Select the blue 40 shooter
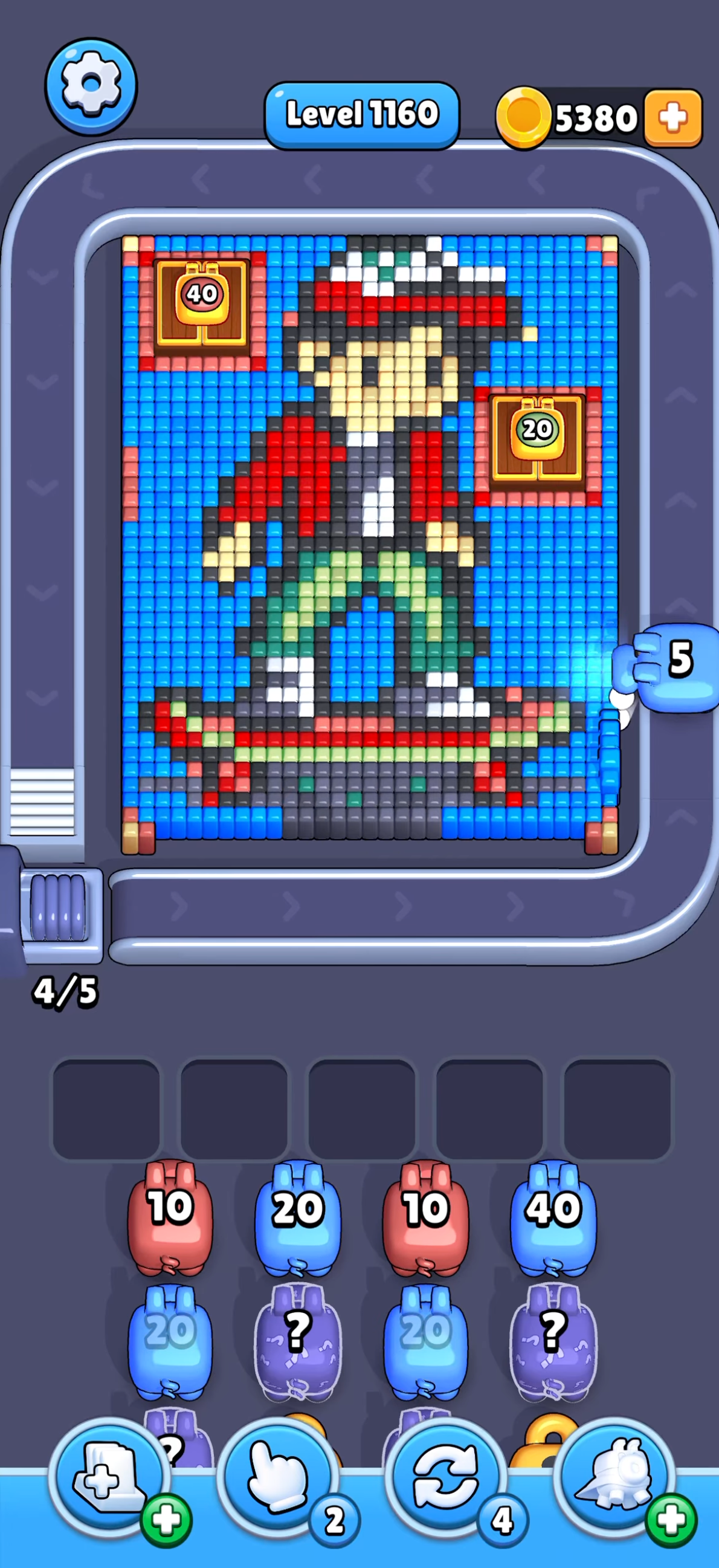The width and height of the screenshot is (719, 1568). [553, 1217]
